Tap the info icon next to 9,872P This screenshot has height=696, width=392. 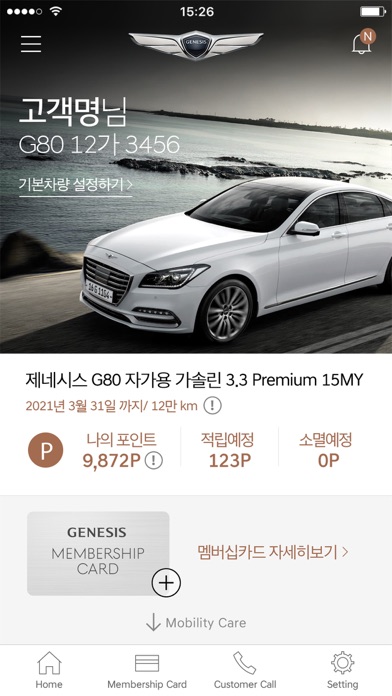tap(154, 461)
